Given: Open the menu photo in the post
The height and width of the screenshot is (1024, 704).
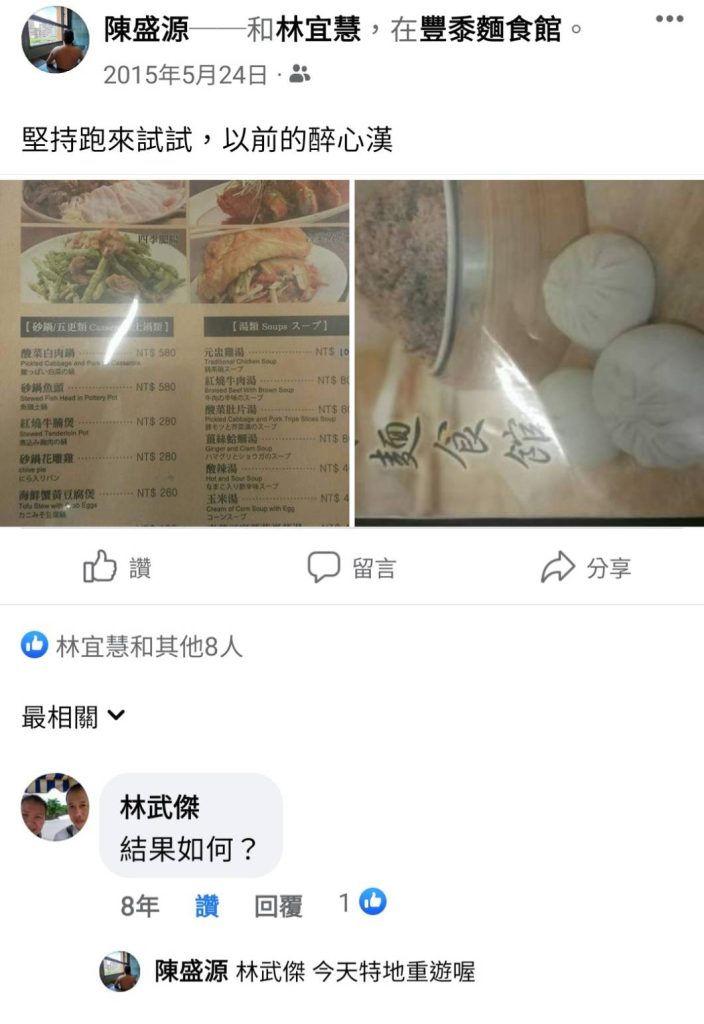Looking at the screenshot, I should 184,352.
